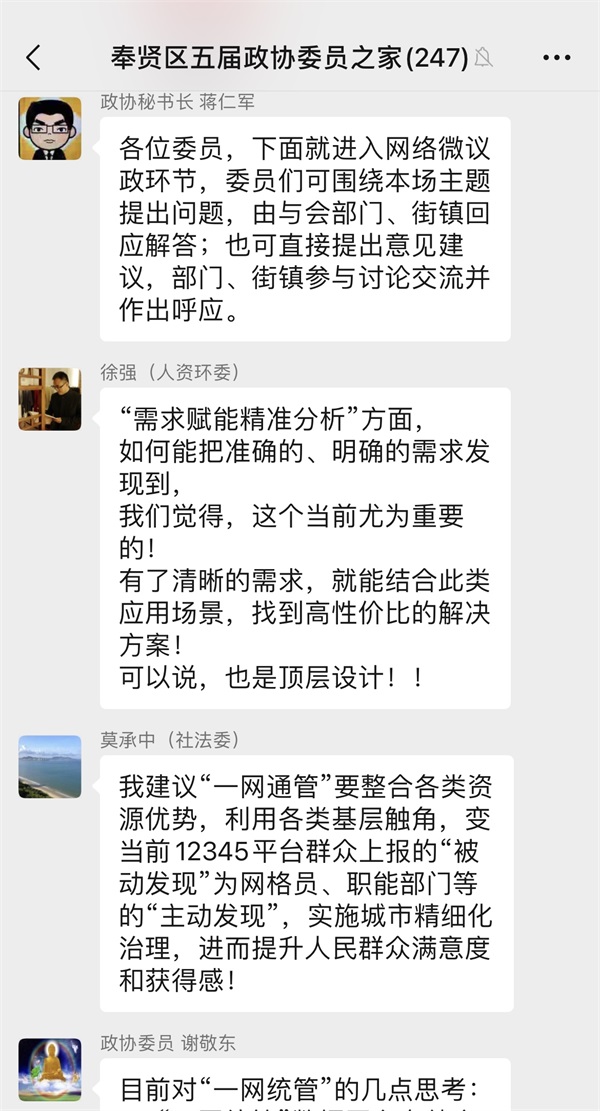The image size is (600, 1111).
Task: Open 蒋仁军's profile avatar
Action: point(49,128)
